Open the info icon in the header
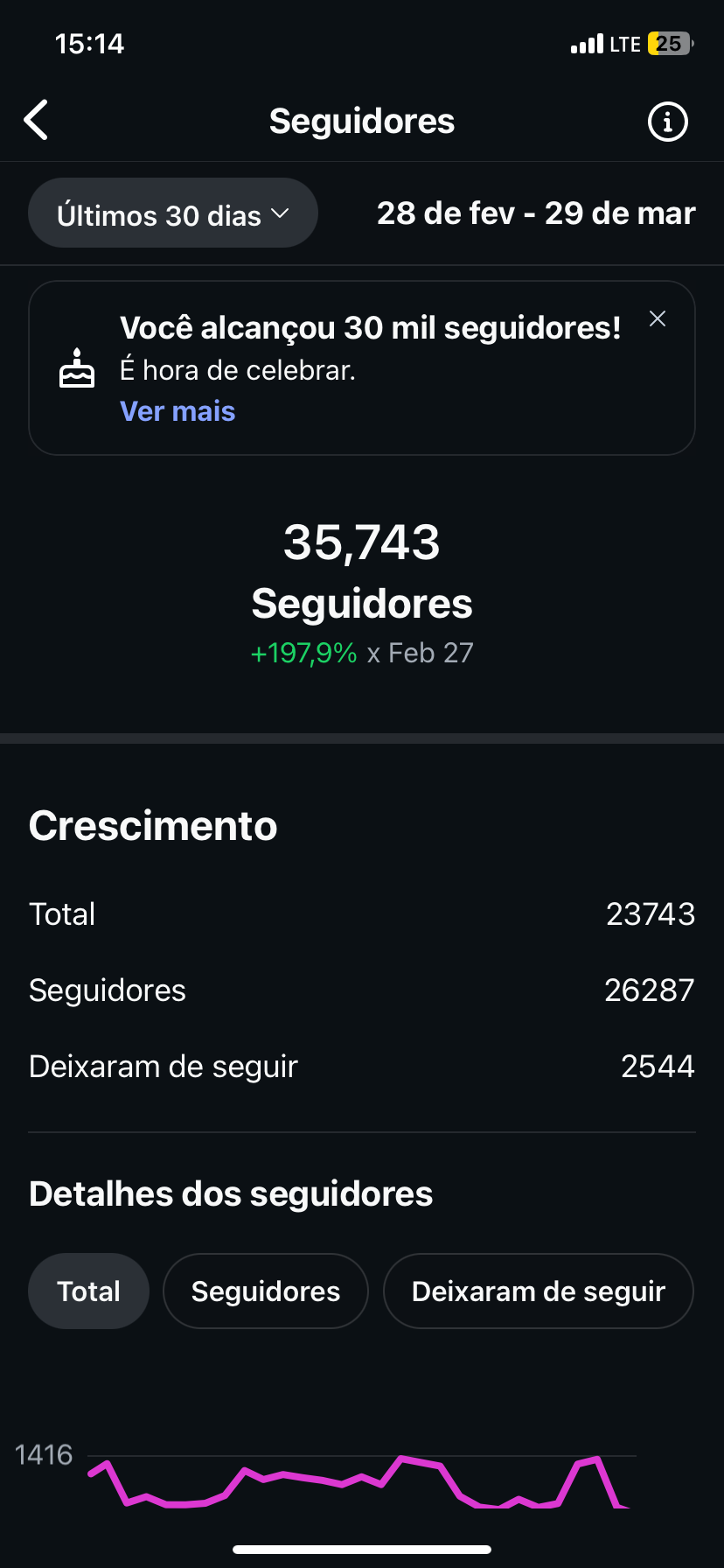 (x=667, y=122)
